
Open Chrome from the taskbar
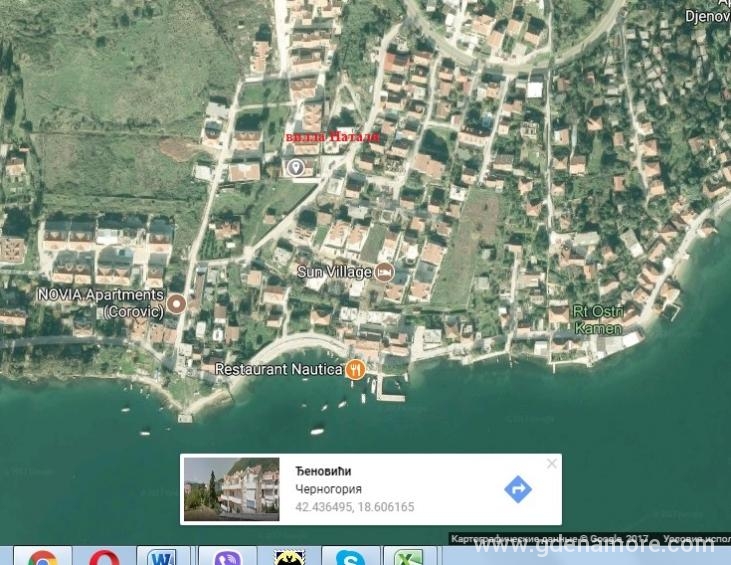[x=42, y=557]
